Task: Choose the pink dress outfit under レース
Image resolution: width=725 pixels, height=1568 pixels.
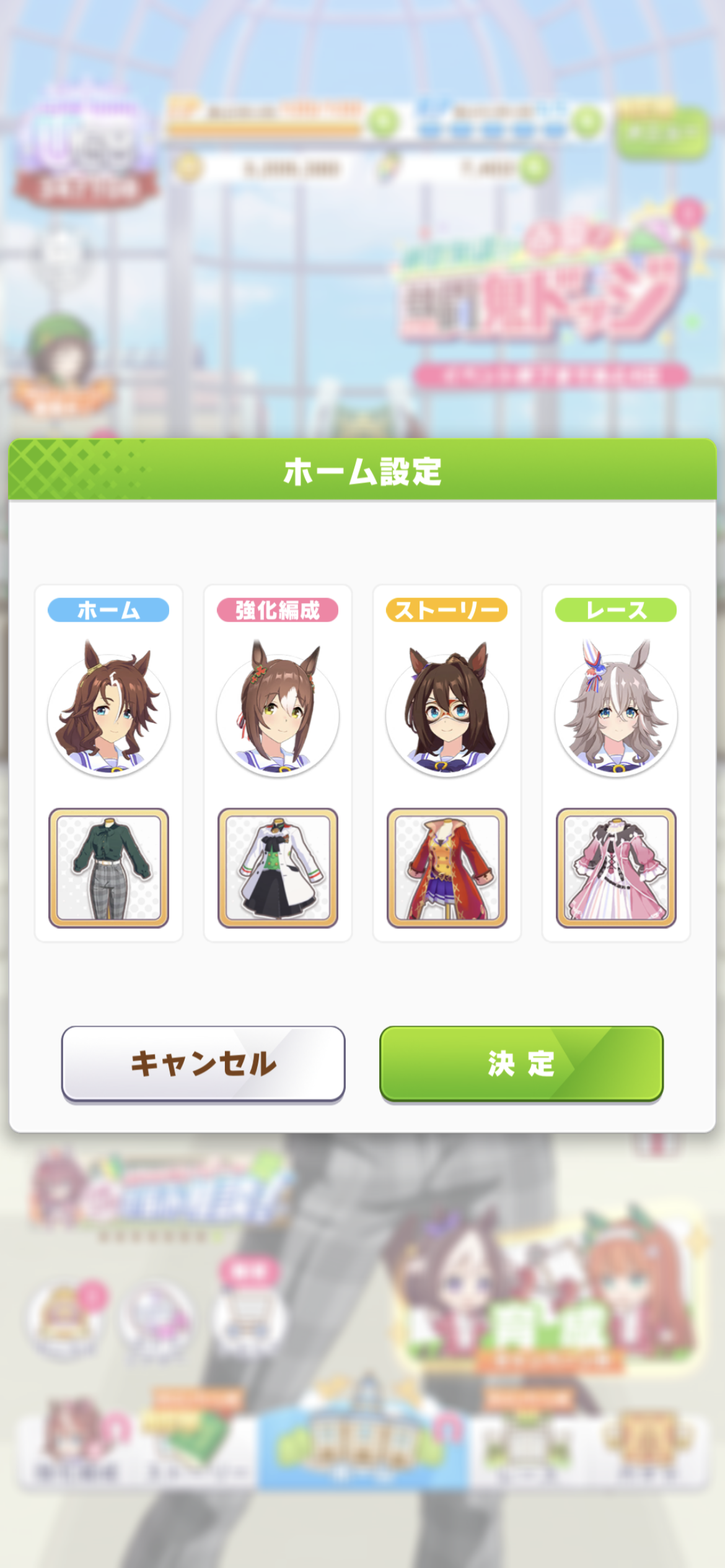Action: click(616, 868)
